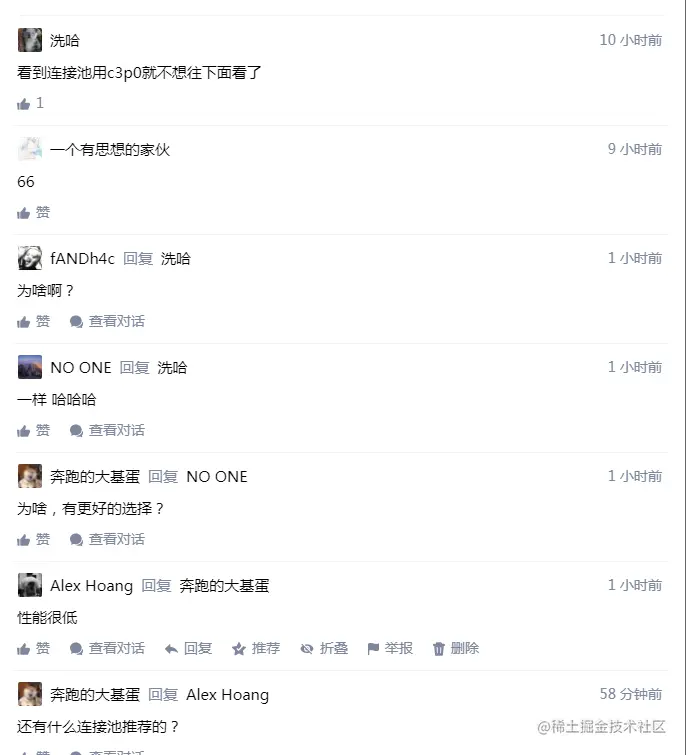The image size is (686, 755).
Task: View conversation under fANDh4c's comment
Action: pos(107,321)
